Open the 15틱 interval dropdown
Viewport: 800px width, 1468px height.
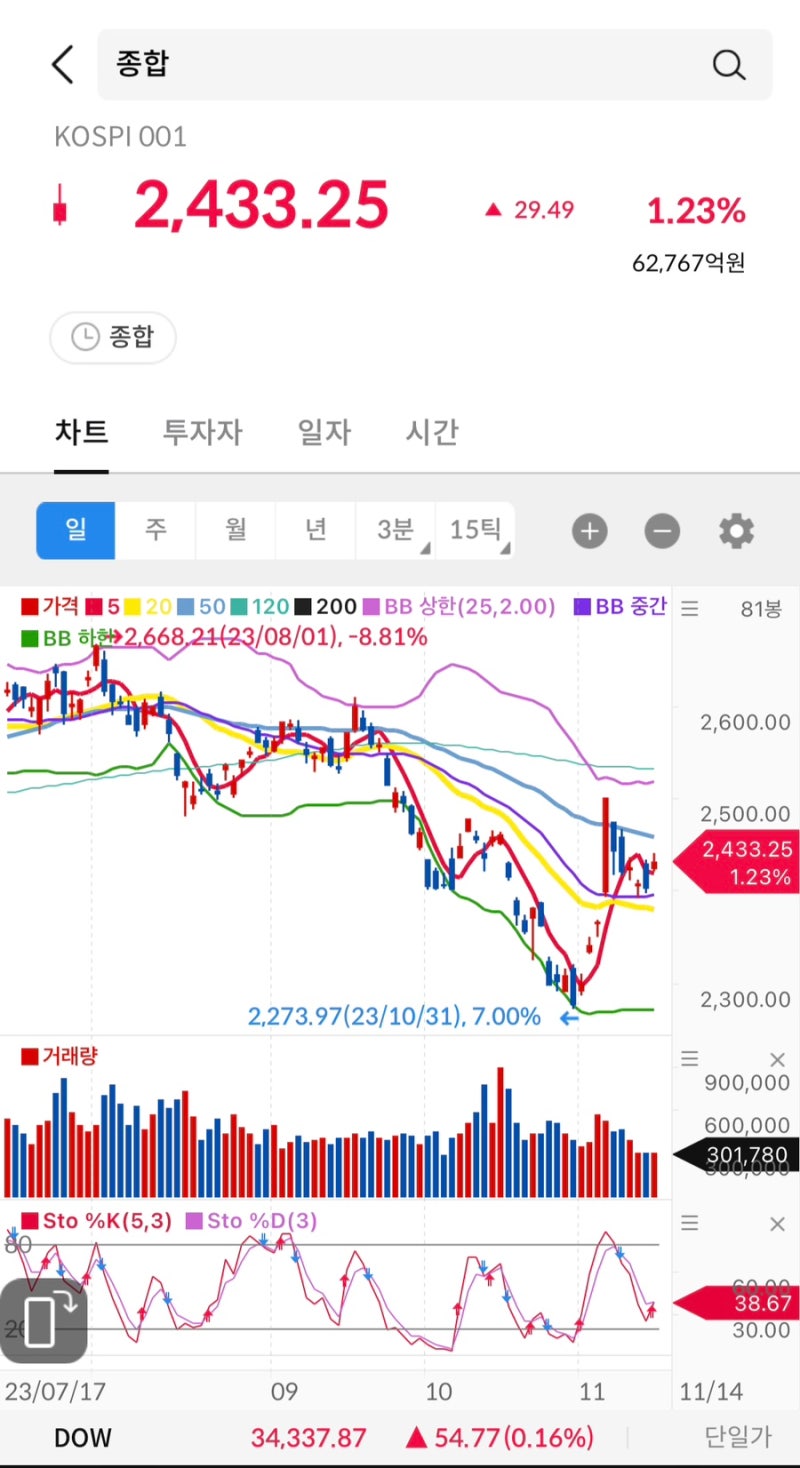477,530
